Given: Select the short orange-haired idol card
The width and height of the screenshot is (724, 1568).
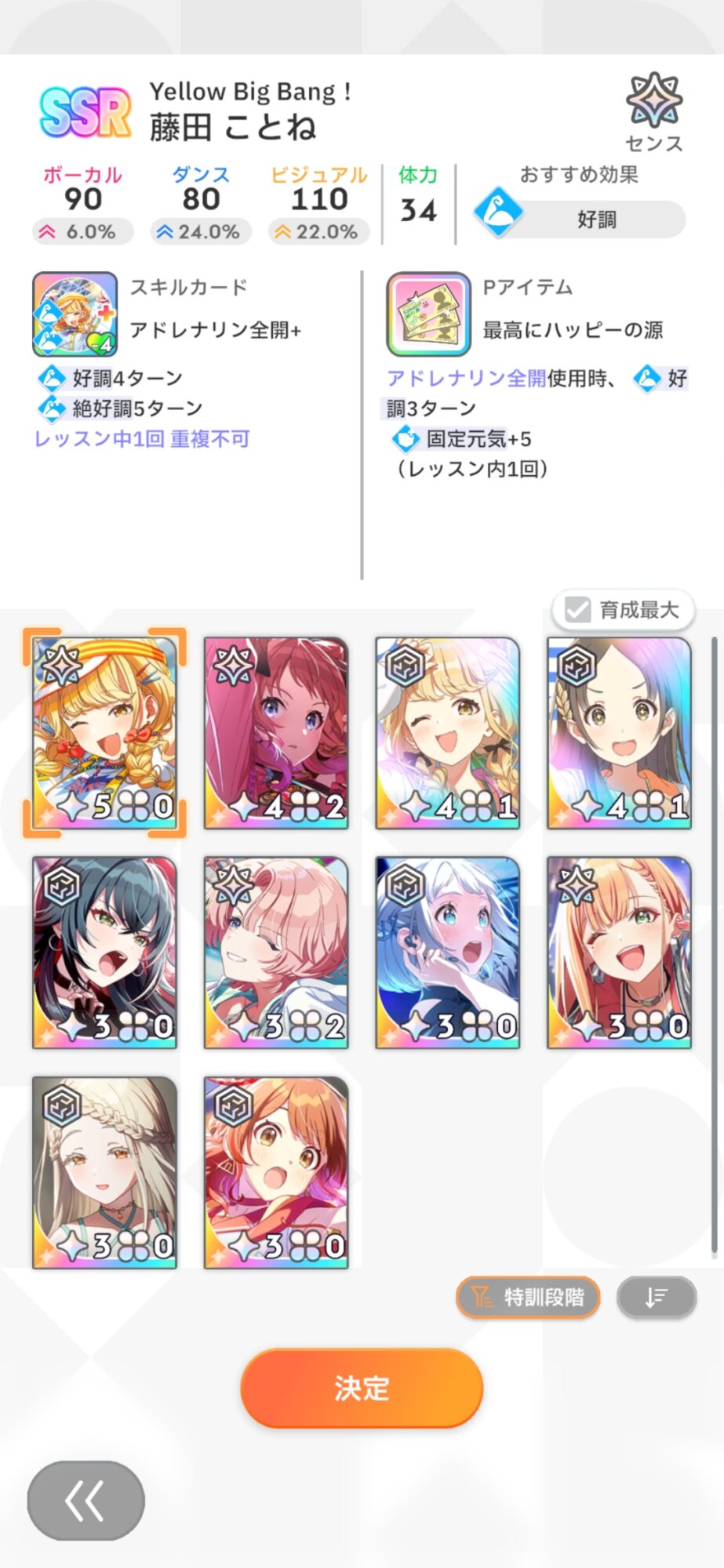Looking at the screenshot, I should pos(276,1172).
